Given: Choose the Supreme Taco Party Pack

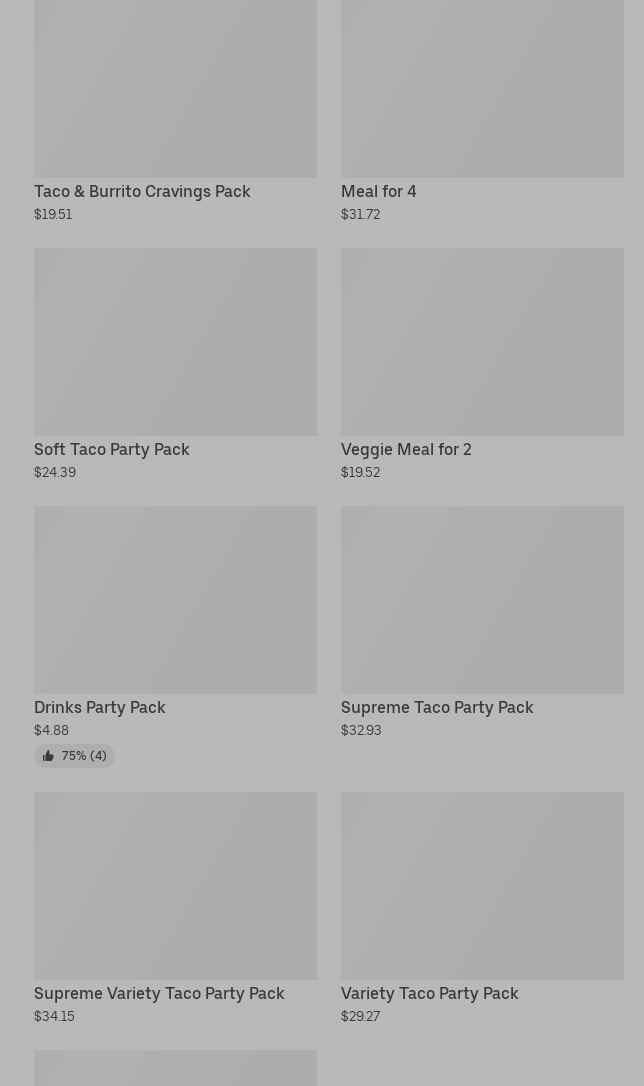Looking at the screenshot, I should click(482, 622).
